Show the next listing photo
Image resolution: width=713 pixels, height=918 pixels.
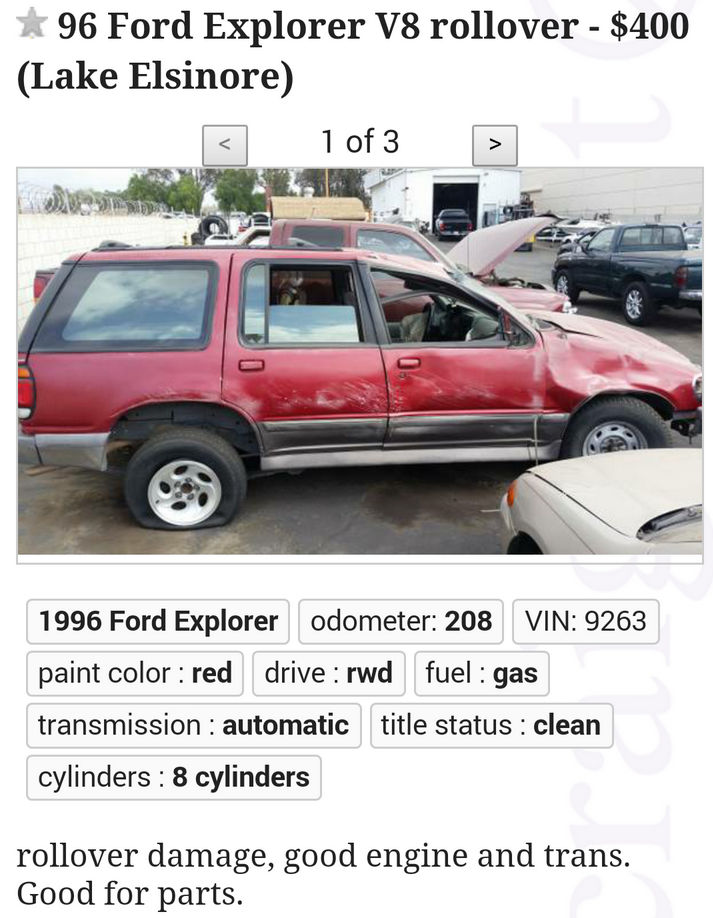click(x=494, y=145)
